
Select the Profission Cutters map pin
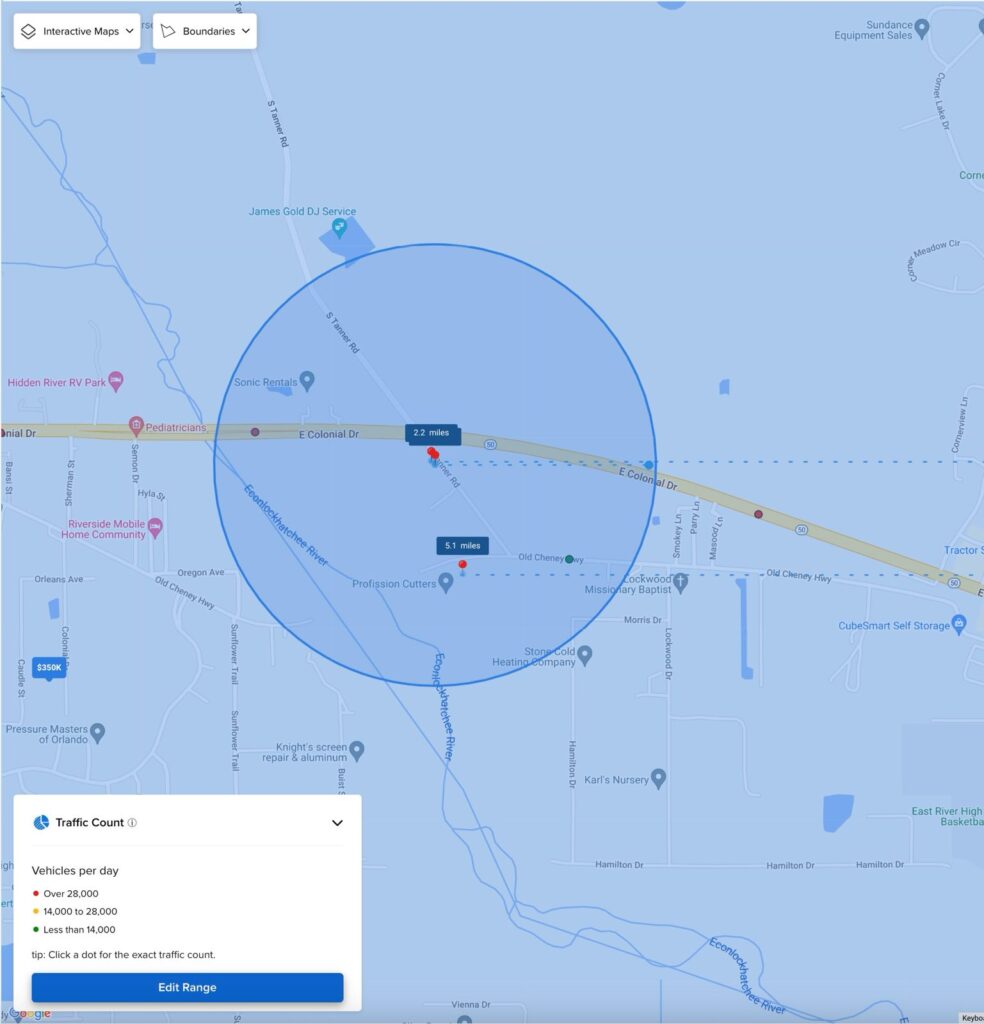point(447,582)
